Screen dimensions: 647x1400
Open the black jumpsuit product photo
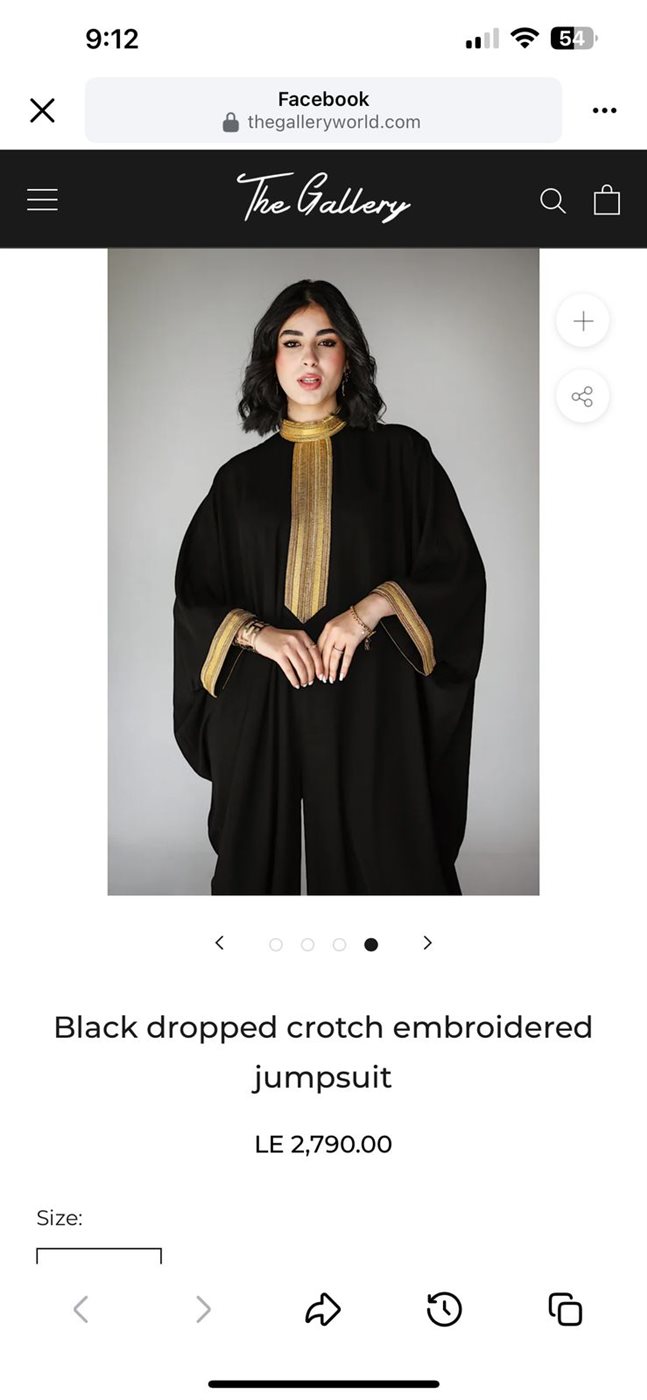pyautogui.click(x=323, y=571)
